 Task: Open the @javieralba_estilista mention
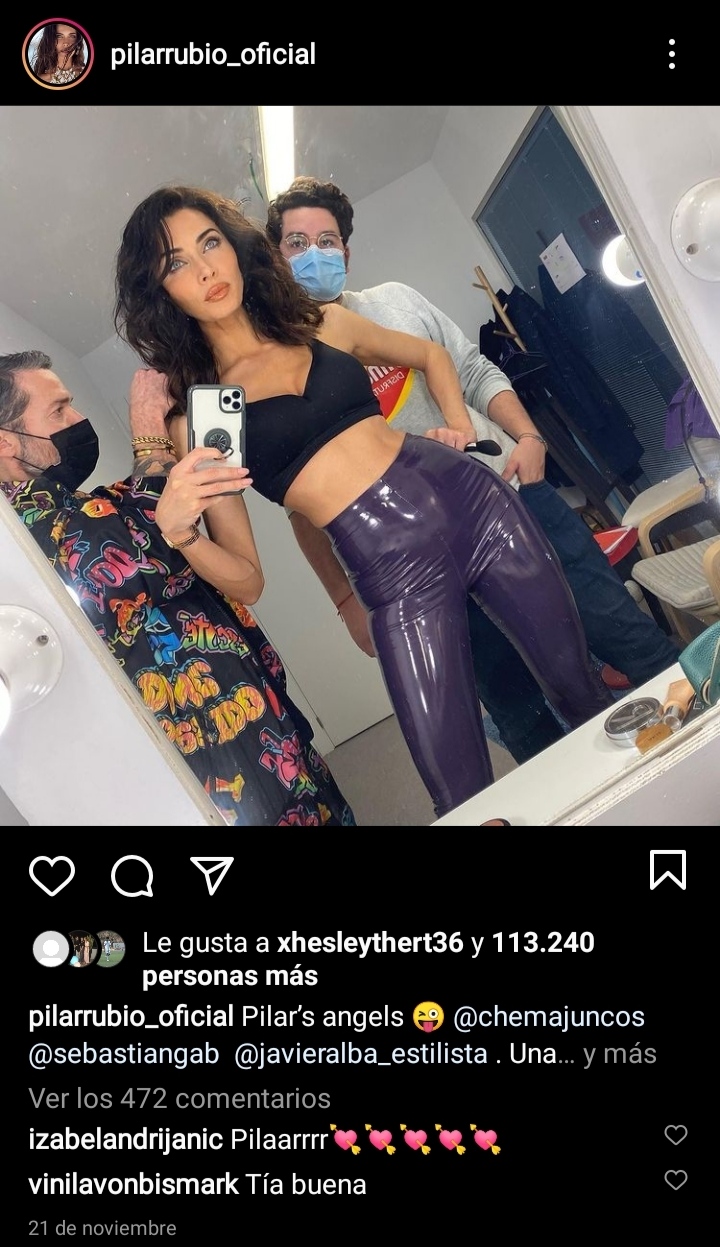[361, 1054]
